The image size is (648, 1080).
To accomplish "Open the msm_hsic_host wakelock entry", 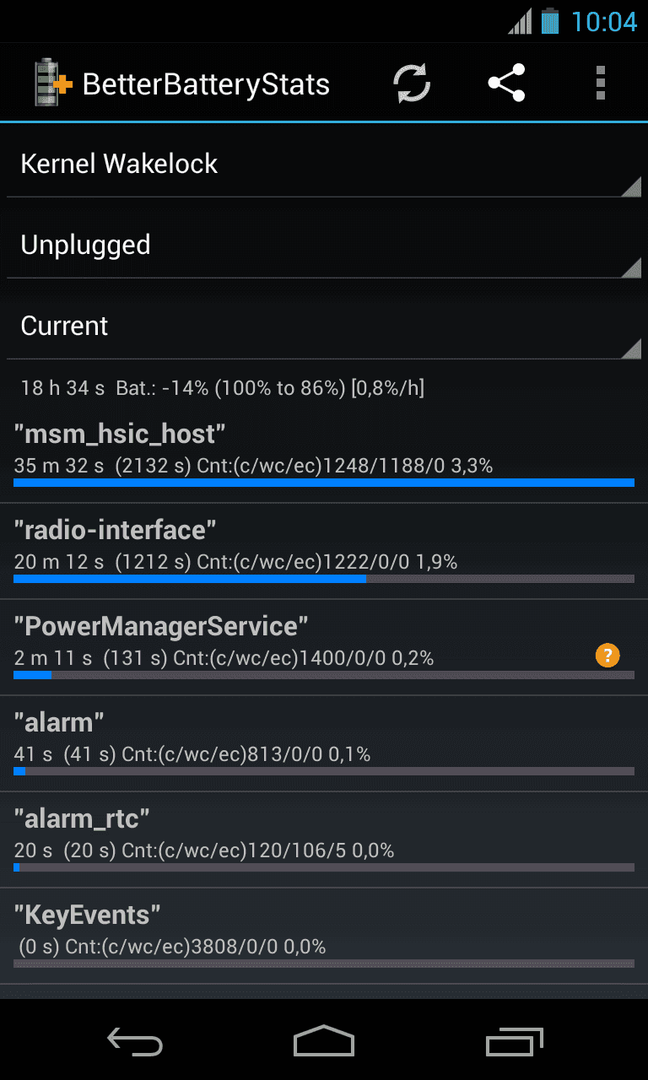I will (x=324, y=455).
